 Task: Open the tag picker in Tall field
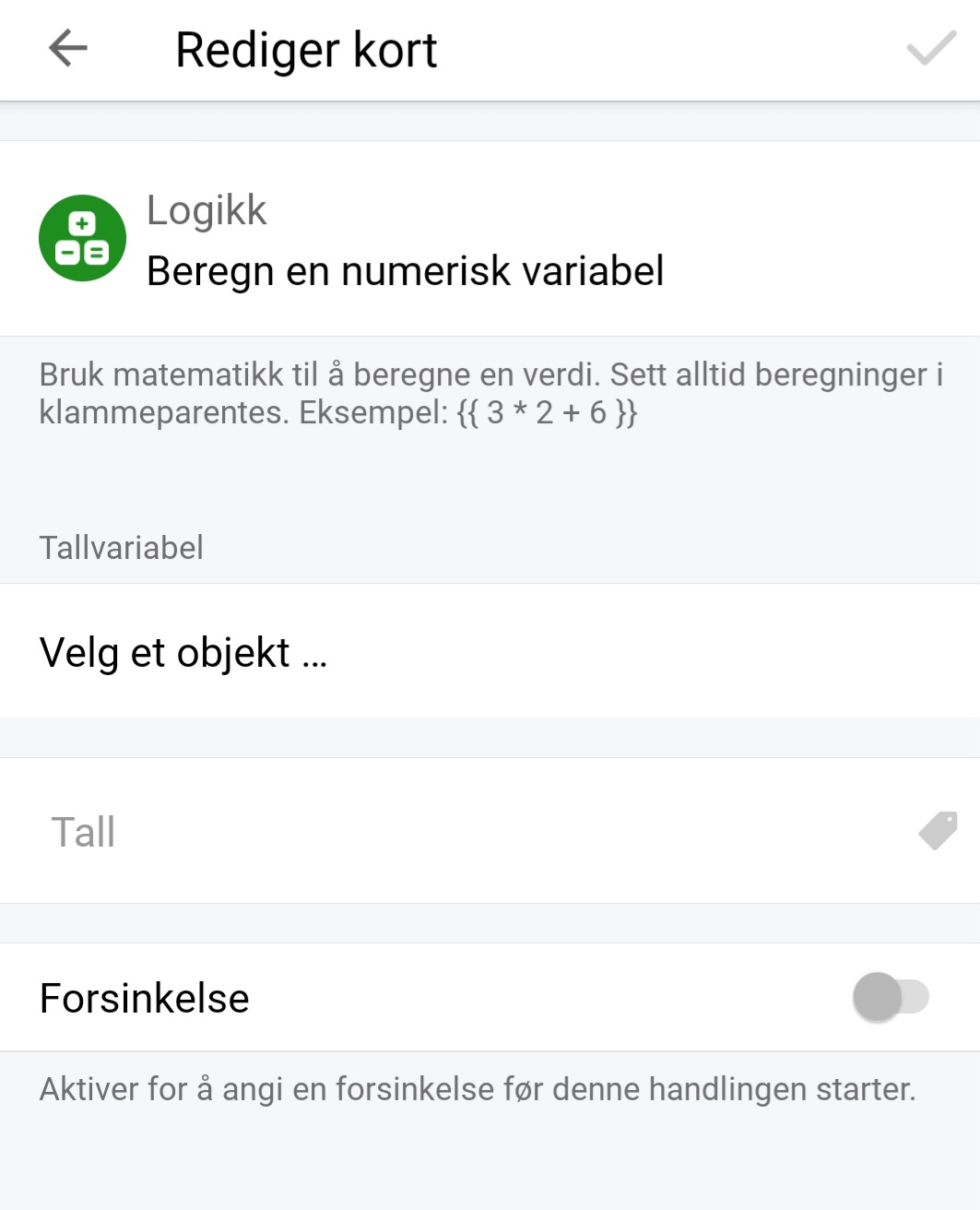(938, 831)
